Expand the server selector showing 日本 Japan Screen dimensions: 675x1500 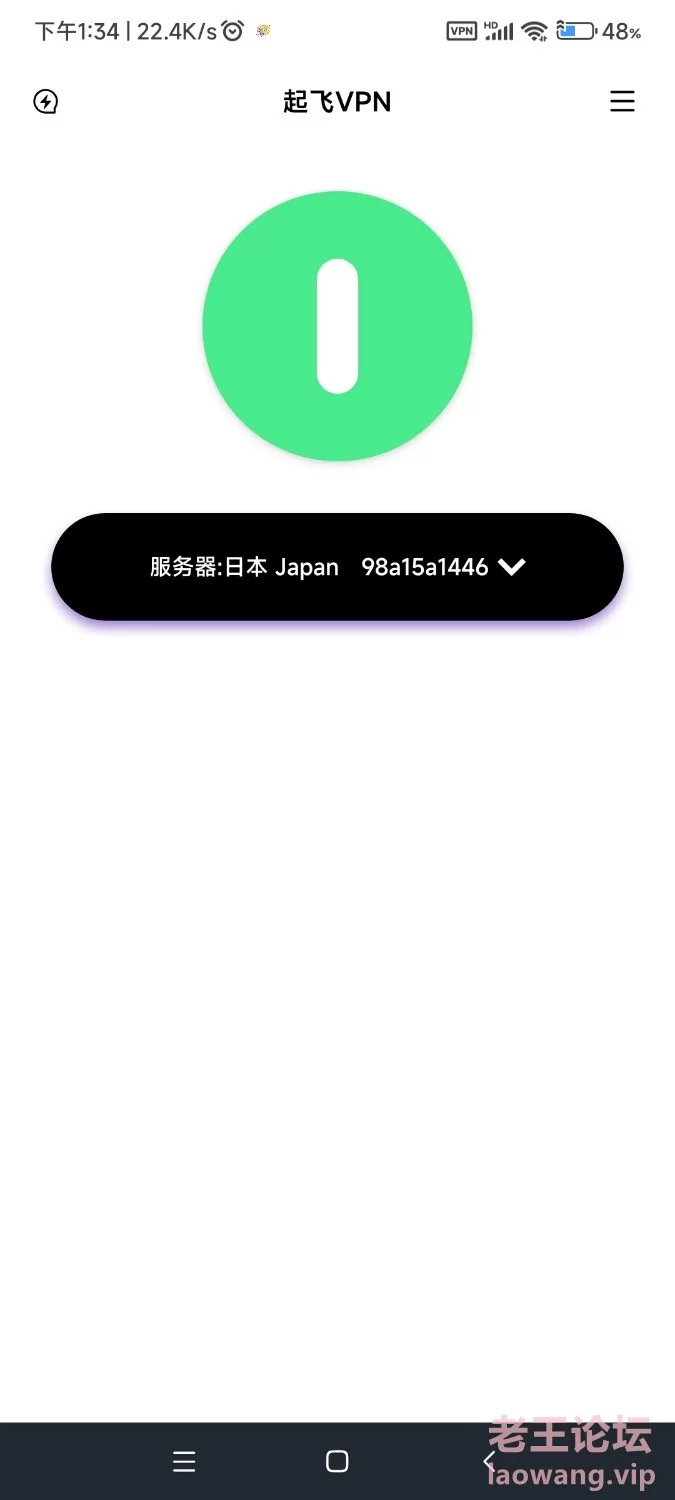pyautogui.click(x=337, y=567)
